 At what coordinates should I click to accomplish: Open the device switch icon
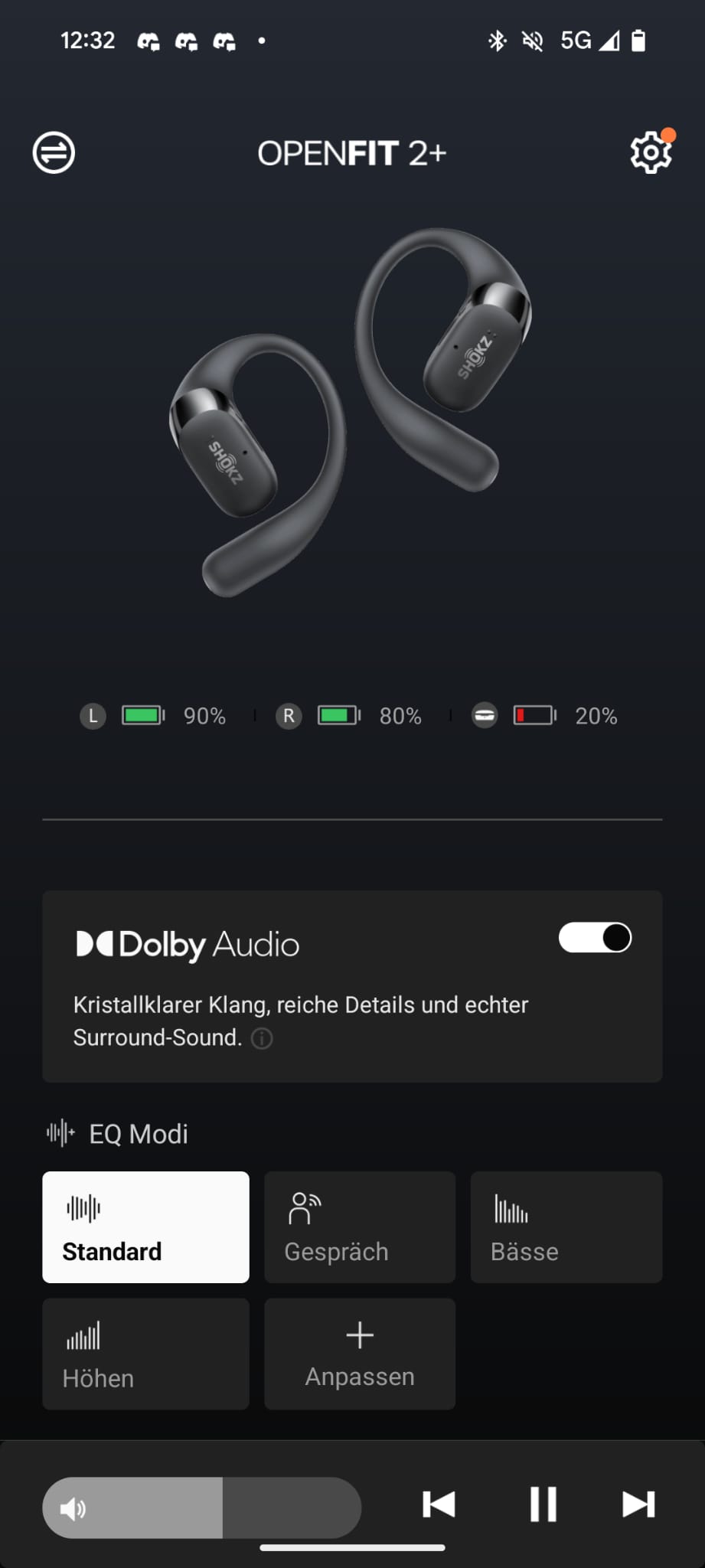(x=54, y=152)
